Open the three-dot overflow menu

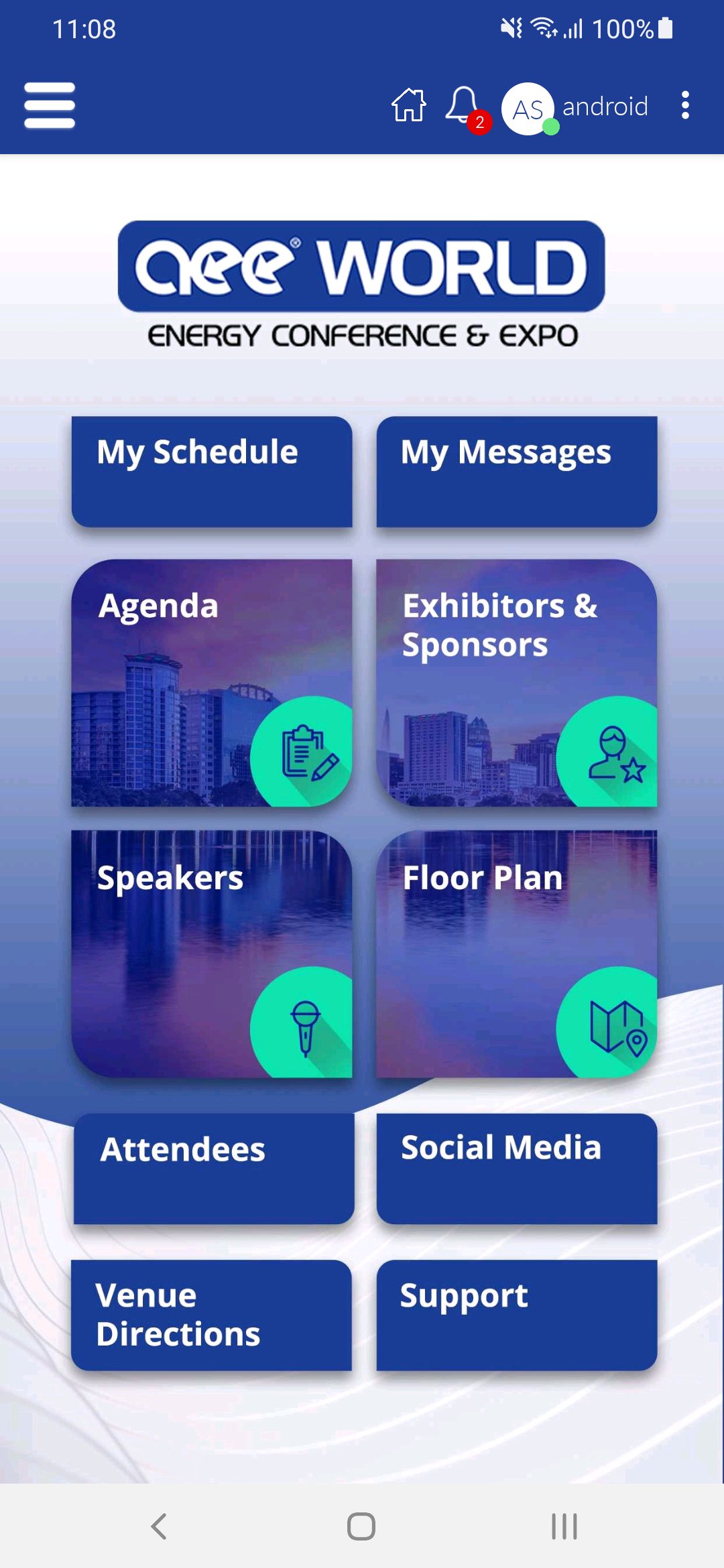pos(684,105)
